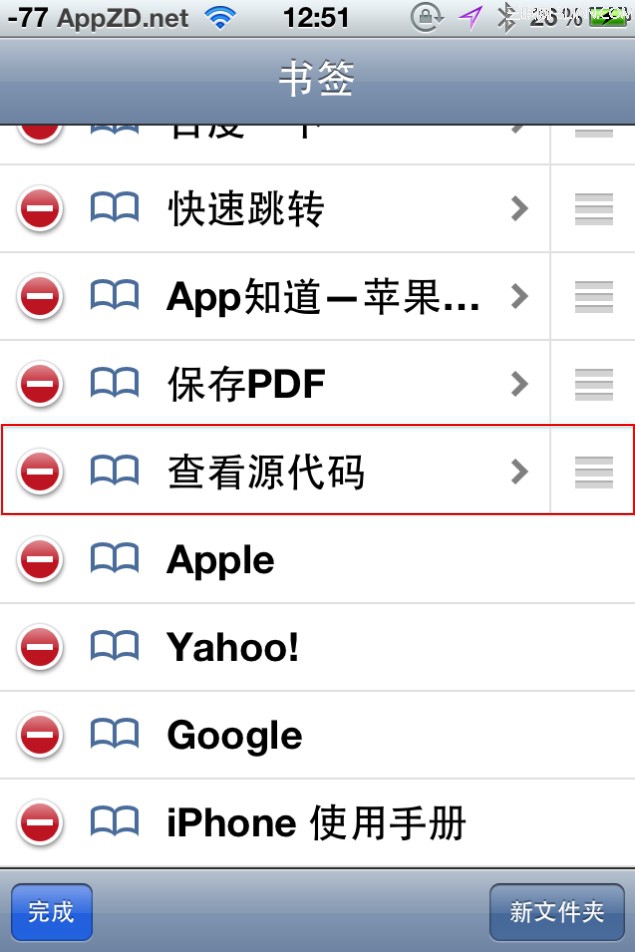
Task: Remove the Google bookmark via minus icon
Action: click(40, 736)
